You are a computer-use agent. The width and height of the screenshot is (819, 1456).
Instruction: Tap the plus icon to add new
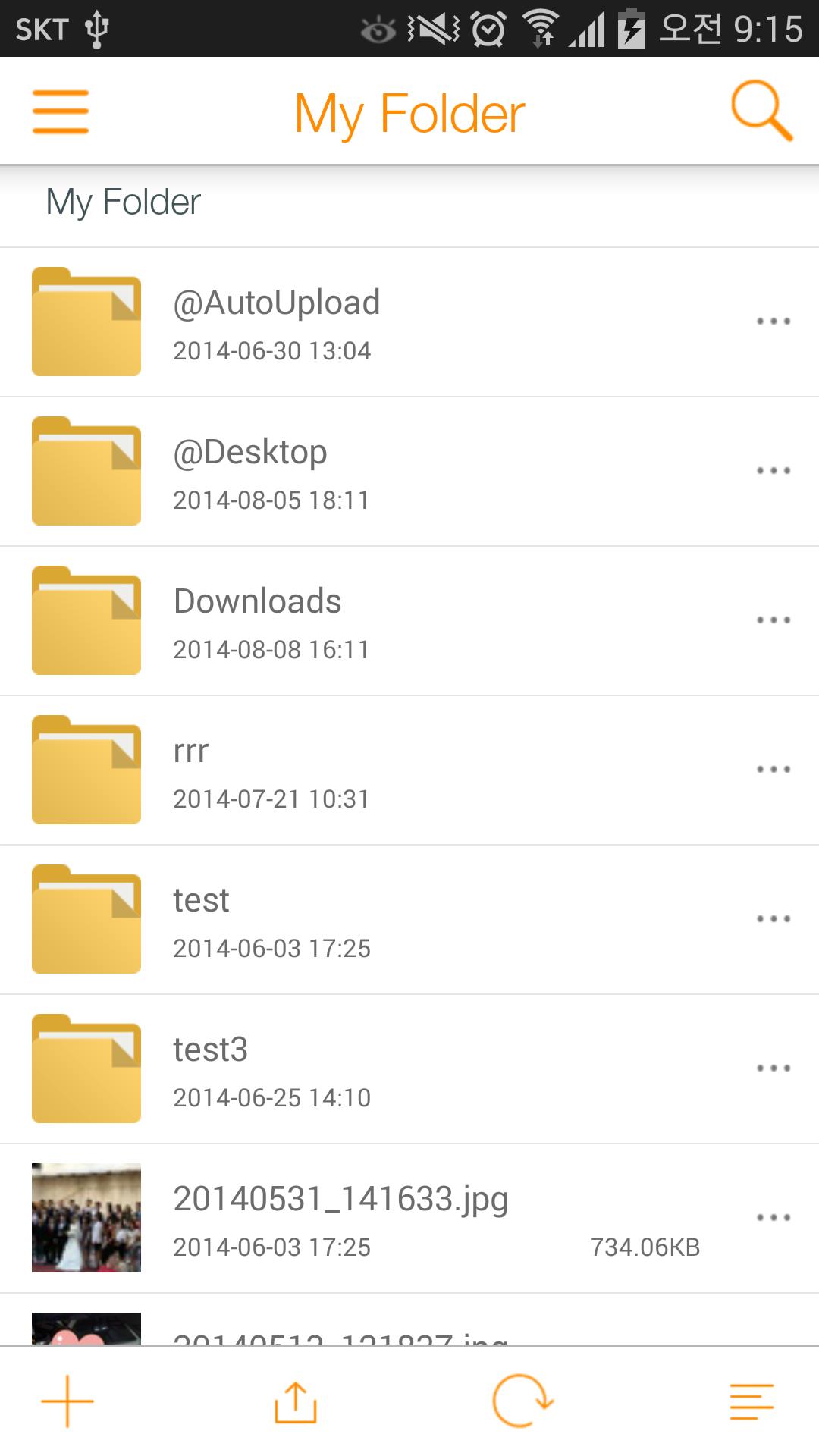[67, 1401]
